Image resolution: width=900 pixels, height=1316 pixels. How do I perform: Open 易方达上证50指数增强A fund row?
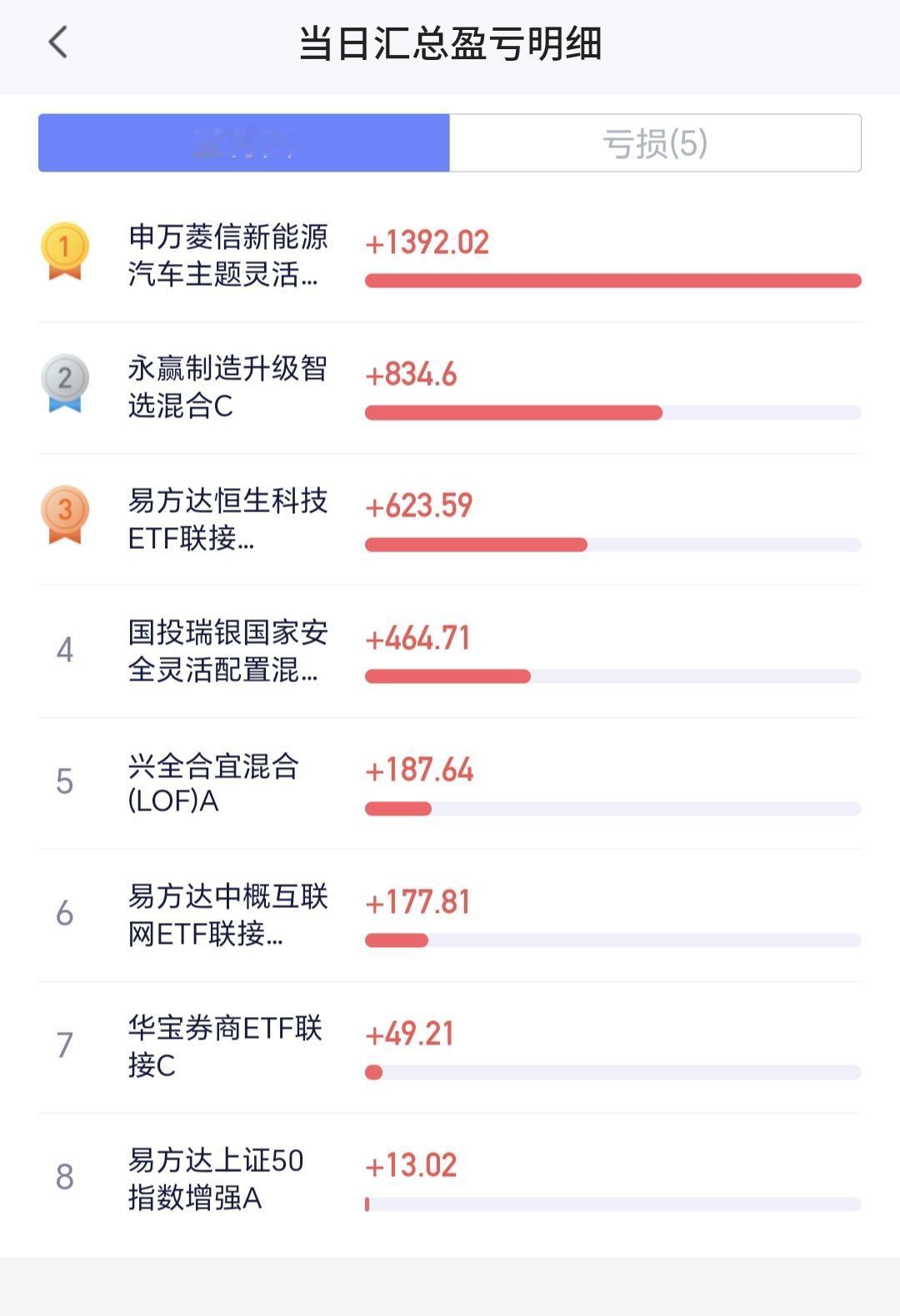click(450, 1179)
